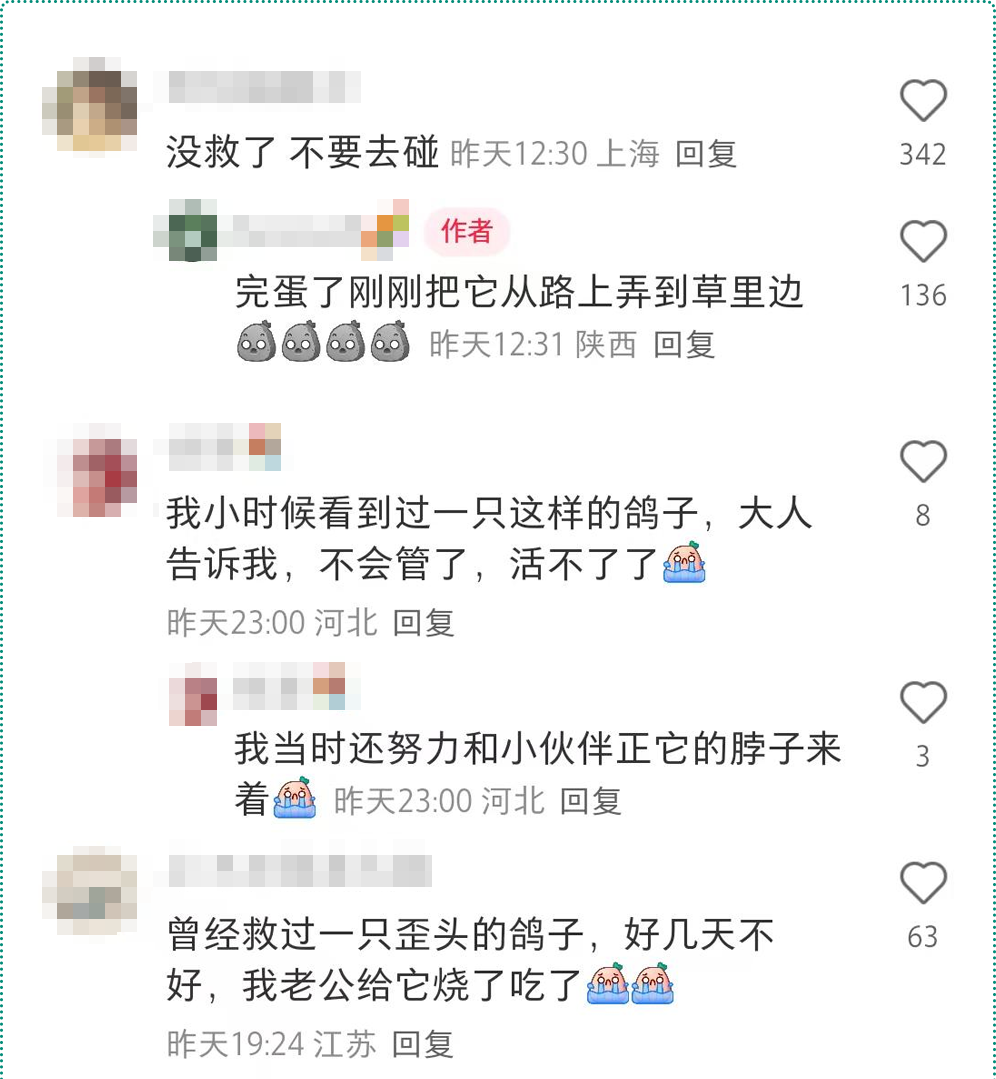
Task: Like the reply about 正它的脖子
Action: tap(922, 702)
